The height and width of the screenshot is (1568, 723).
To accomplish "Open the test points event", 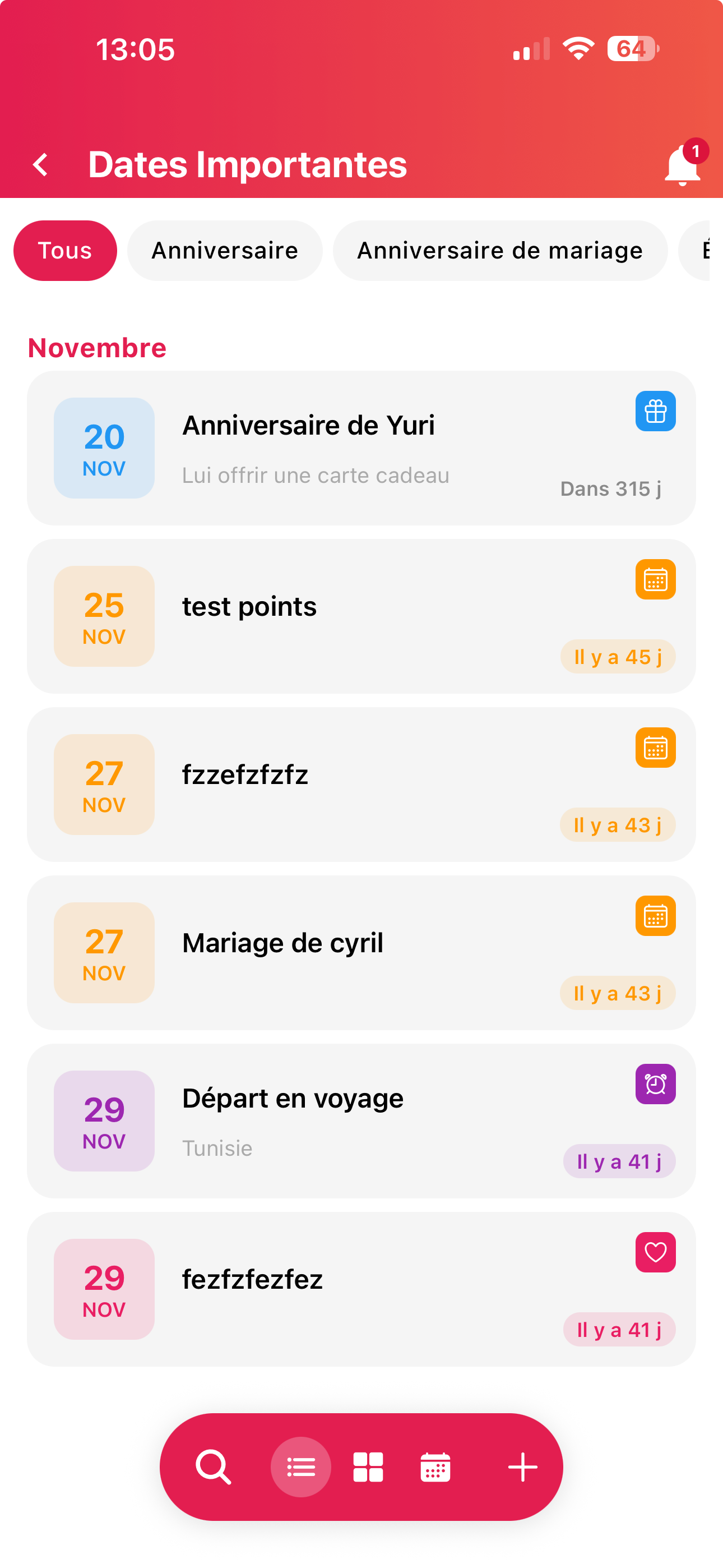I will pos(361,616).
